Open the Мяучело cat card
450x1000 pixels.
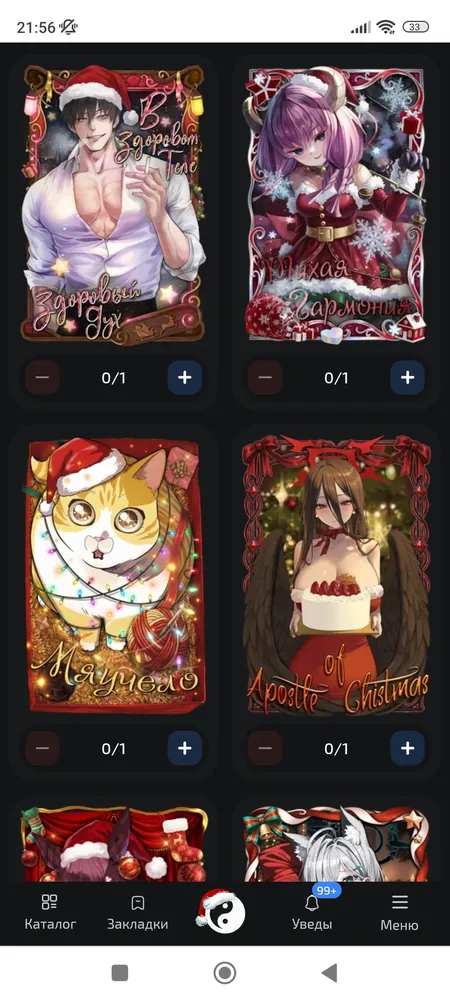(113, 574)
